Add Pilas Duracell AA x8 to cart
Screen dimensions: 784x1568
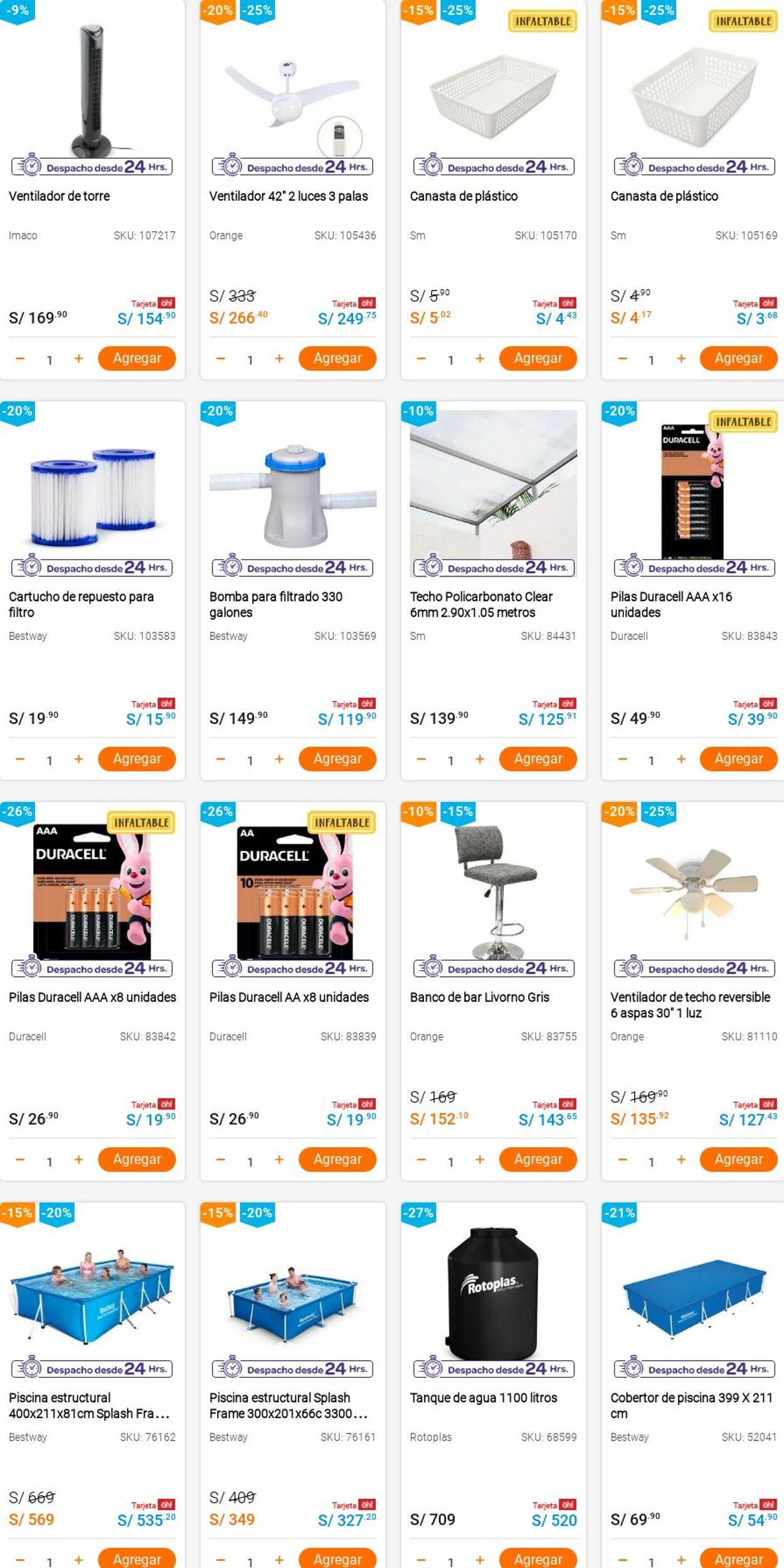[337, 1159]
